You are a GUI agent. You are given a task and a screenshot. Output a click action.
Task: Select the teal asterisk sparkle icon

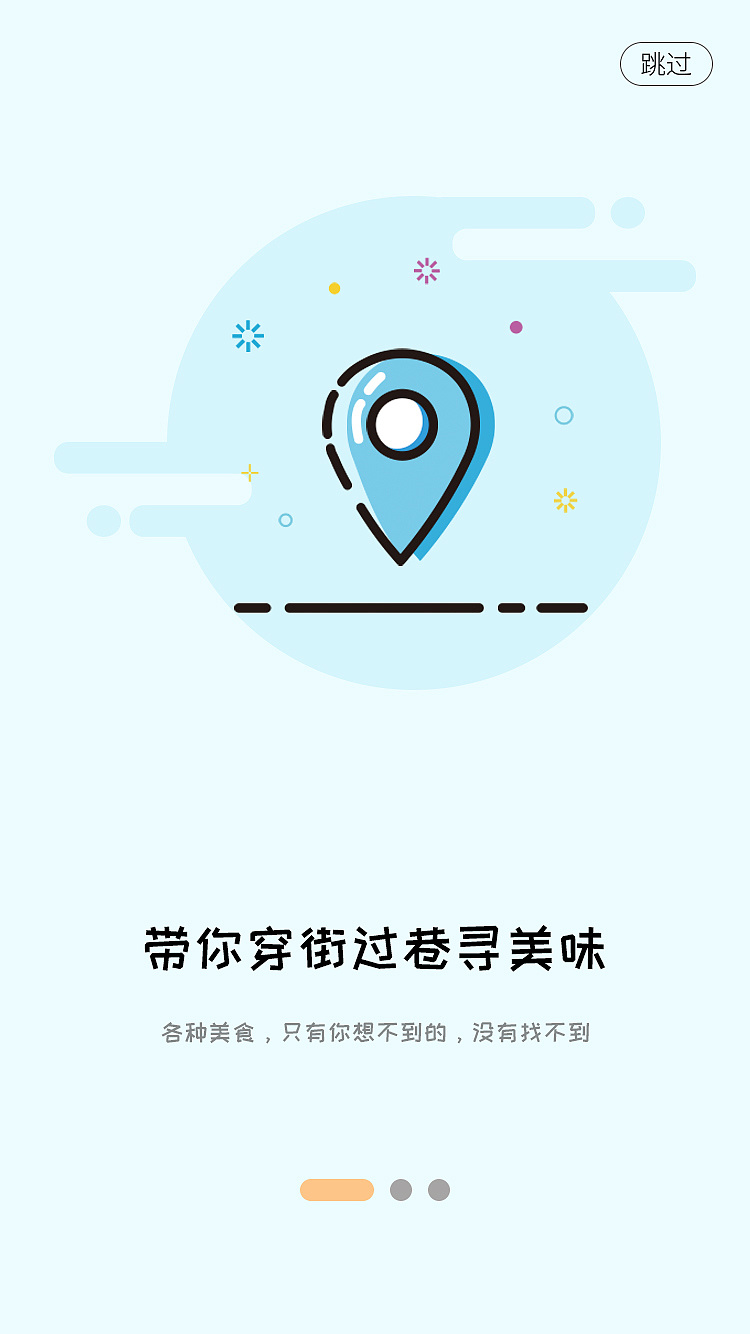247,337
